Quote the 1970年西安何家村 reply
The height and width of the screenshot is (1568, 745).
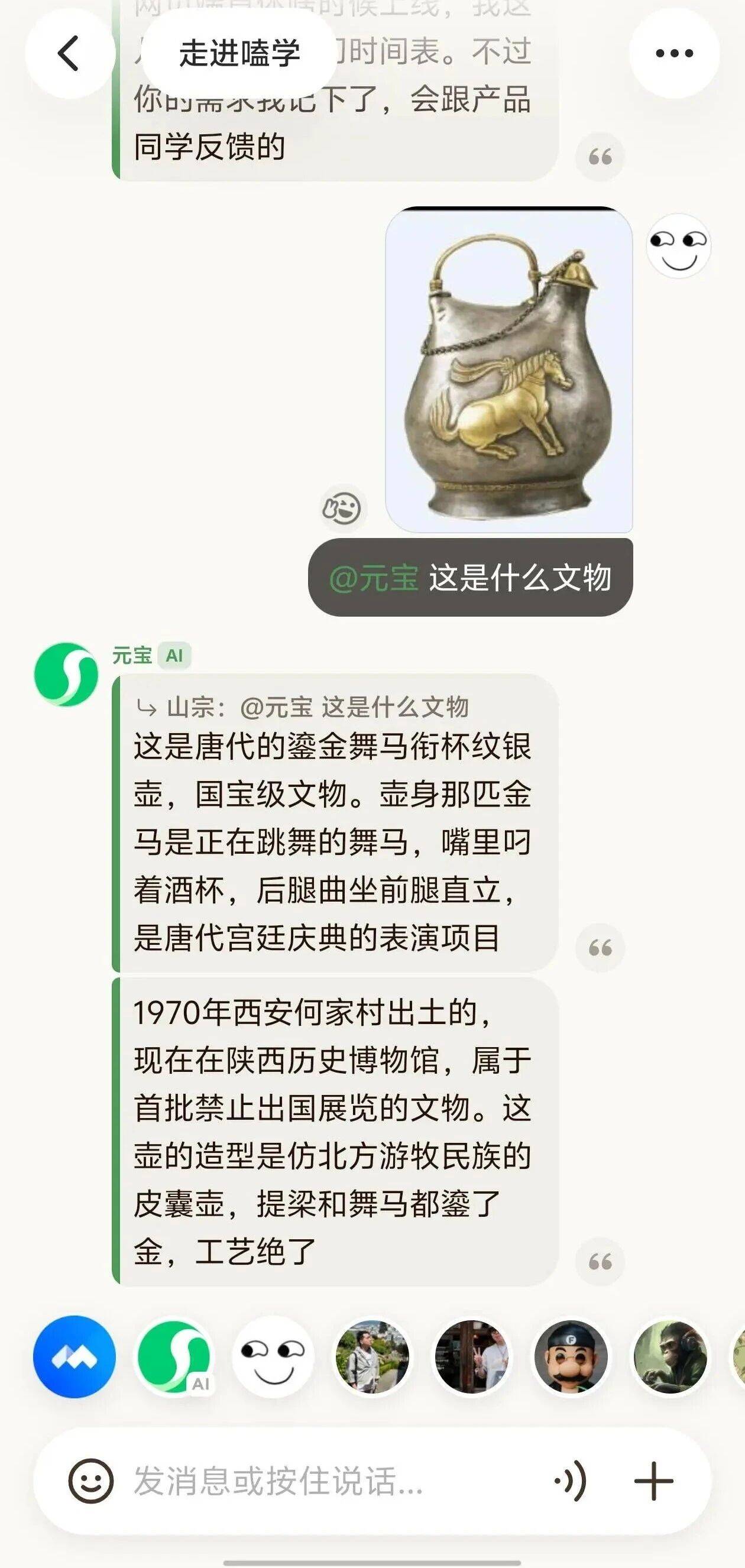[x=600, y=1262]
